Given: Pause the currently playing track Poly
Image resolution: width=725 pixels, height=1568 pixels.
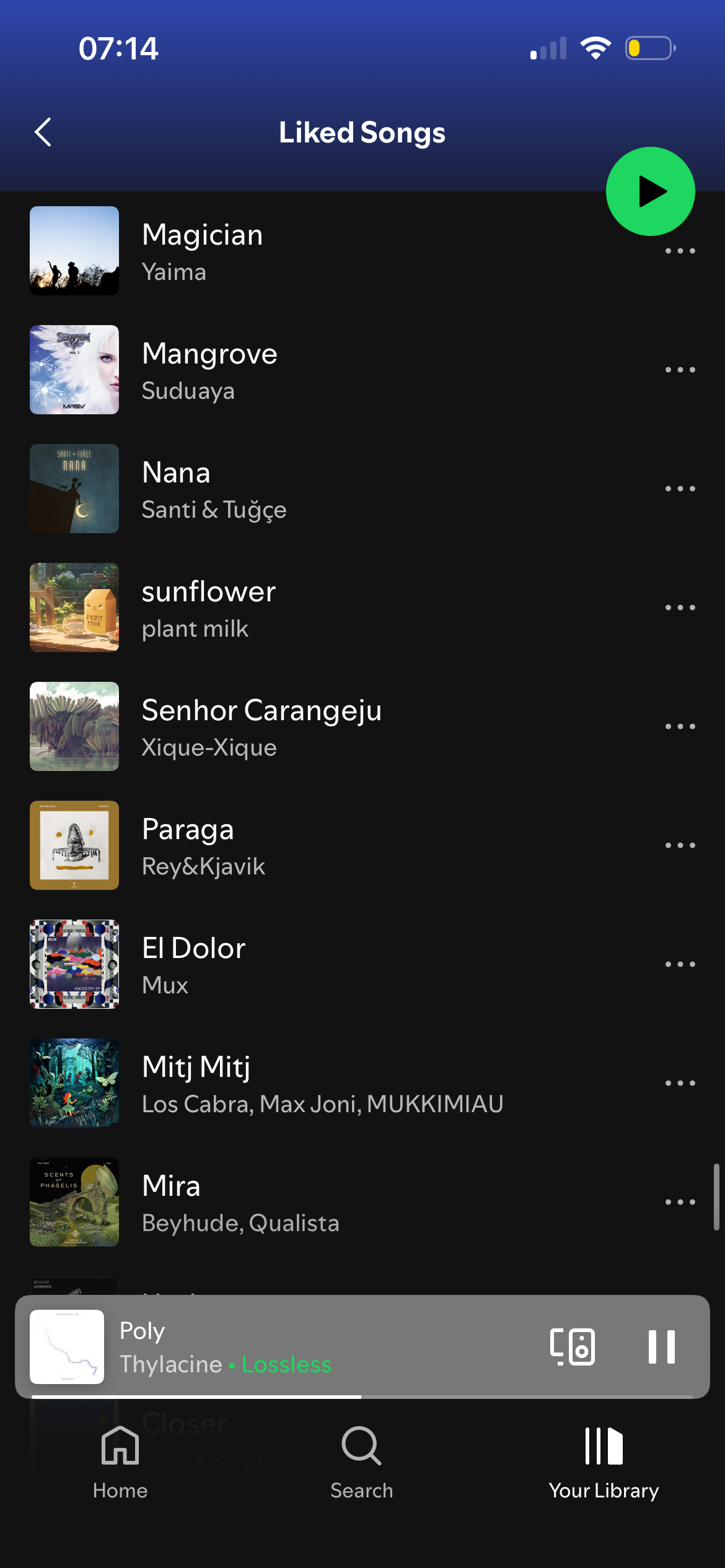Looking at the screenshot, I should (x=661, y=1346).
